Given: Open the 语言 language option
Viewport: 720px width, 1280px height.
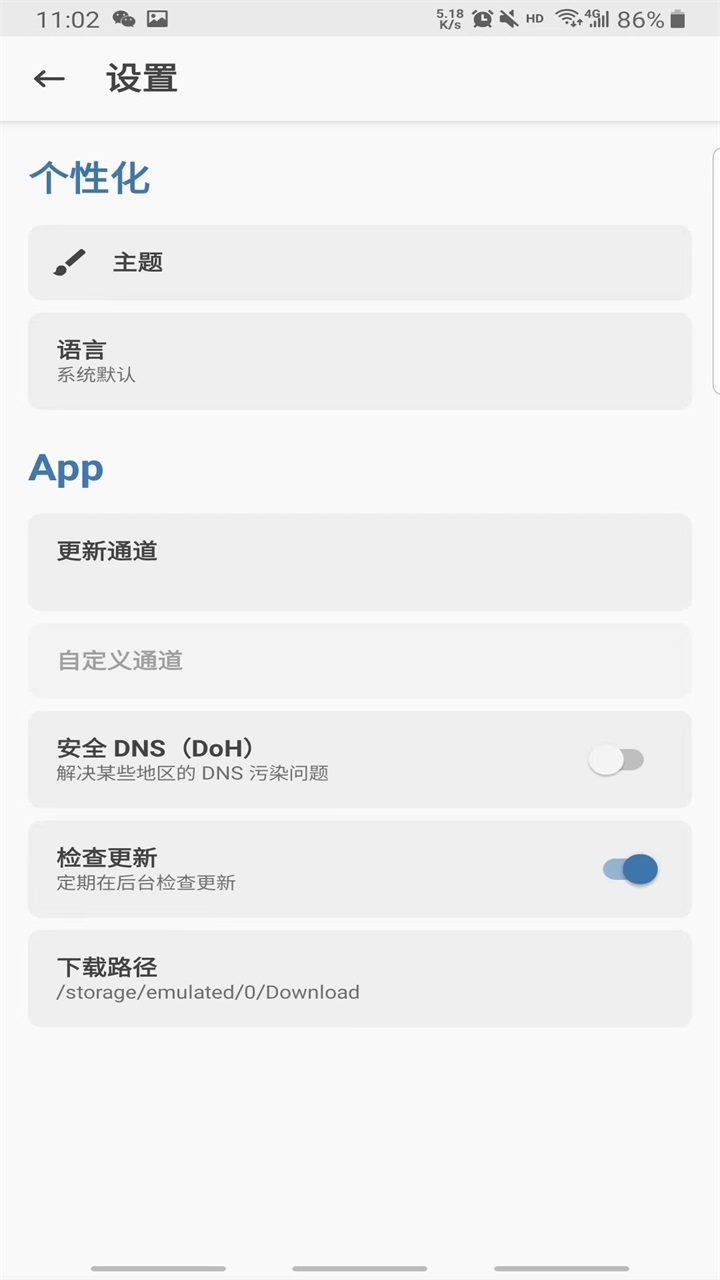Looking at the screenshot, I should [x=359, y=361].
